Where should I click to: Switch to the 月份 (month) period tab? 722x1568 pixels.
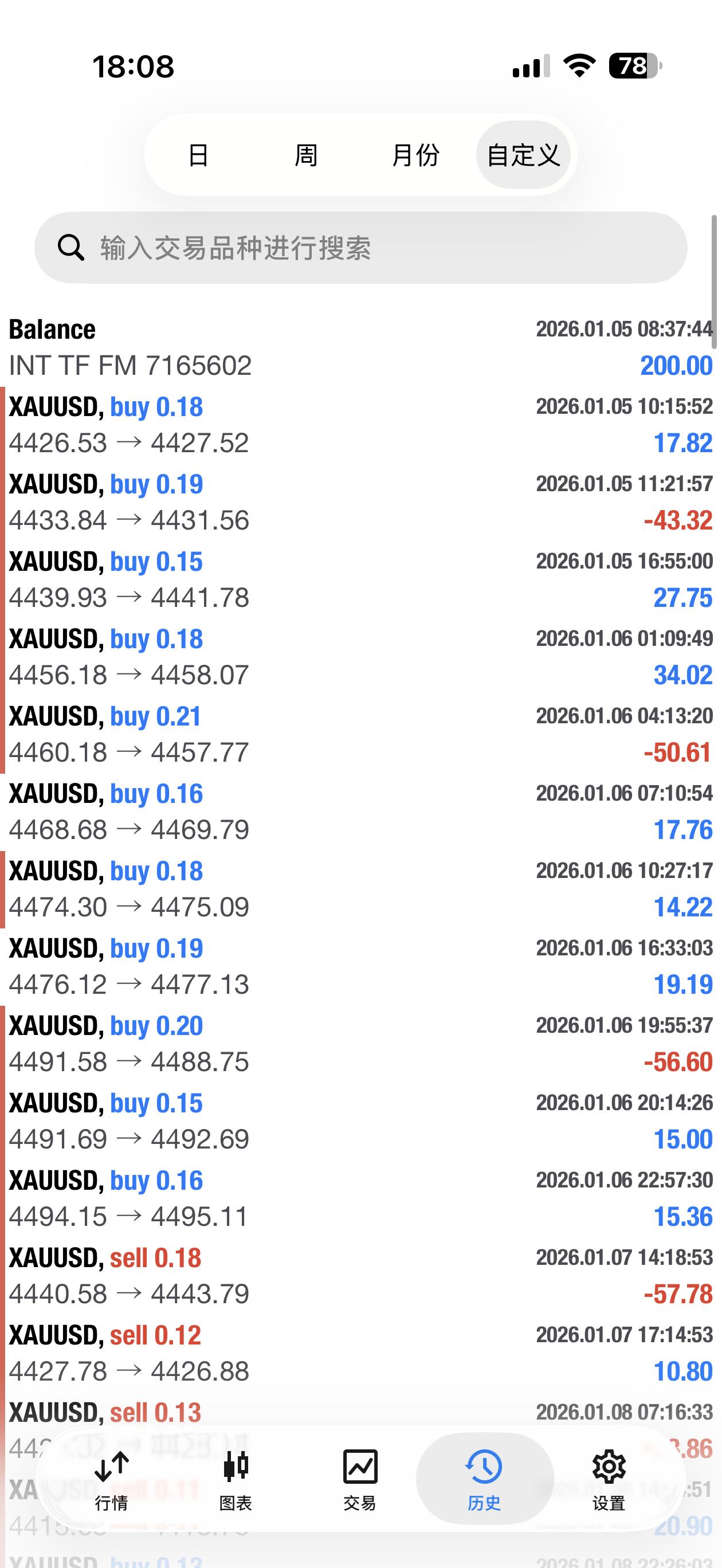[415, 155]
